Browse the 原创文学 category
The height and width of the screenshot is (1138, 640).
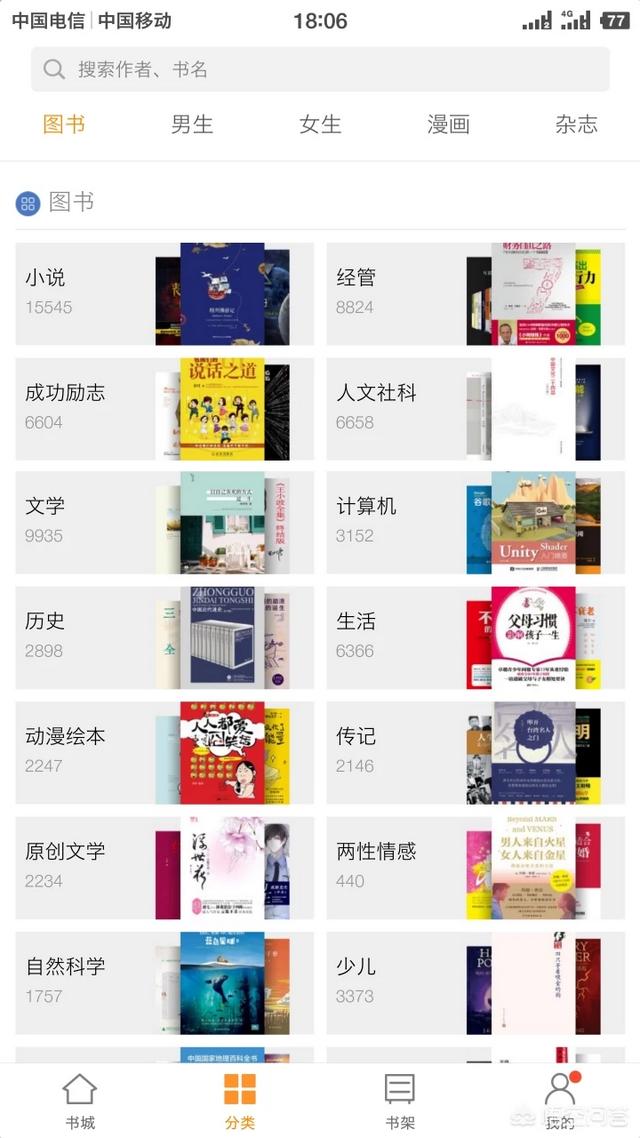[164, 868]
